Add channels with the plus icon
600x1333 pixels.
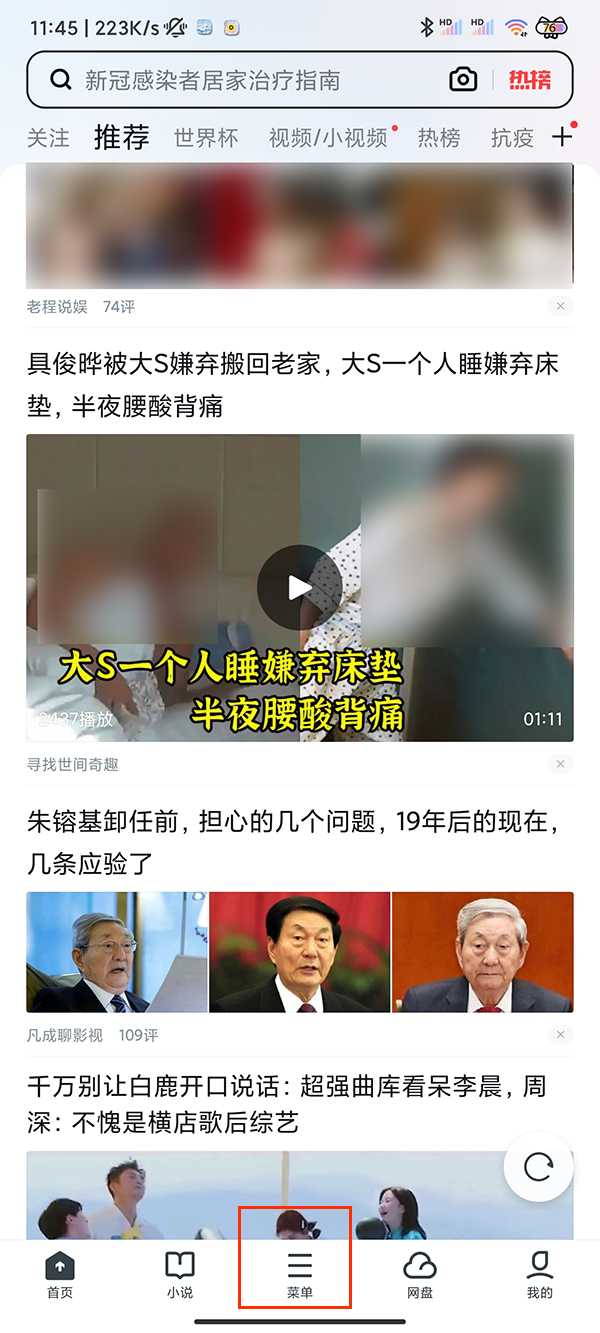pyautogui.click(x=563, y=137)
